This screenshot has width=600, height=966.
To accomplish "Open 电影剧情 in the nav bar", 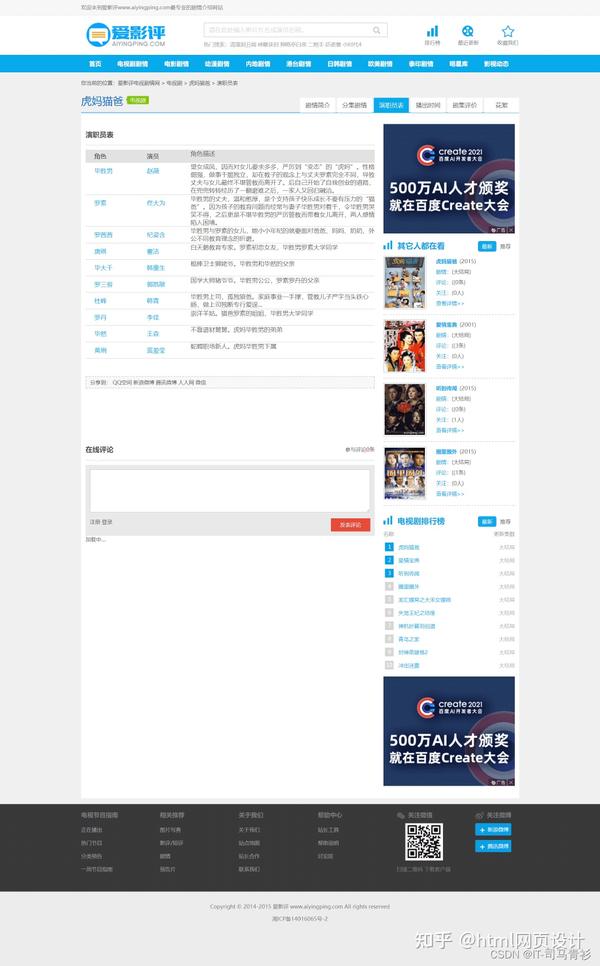I will [176, 64].
